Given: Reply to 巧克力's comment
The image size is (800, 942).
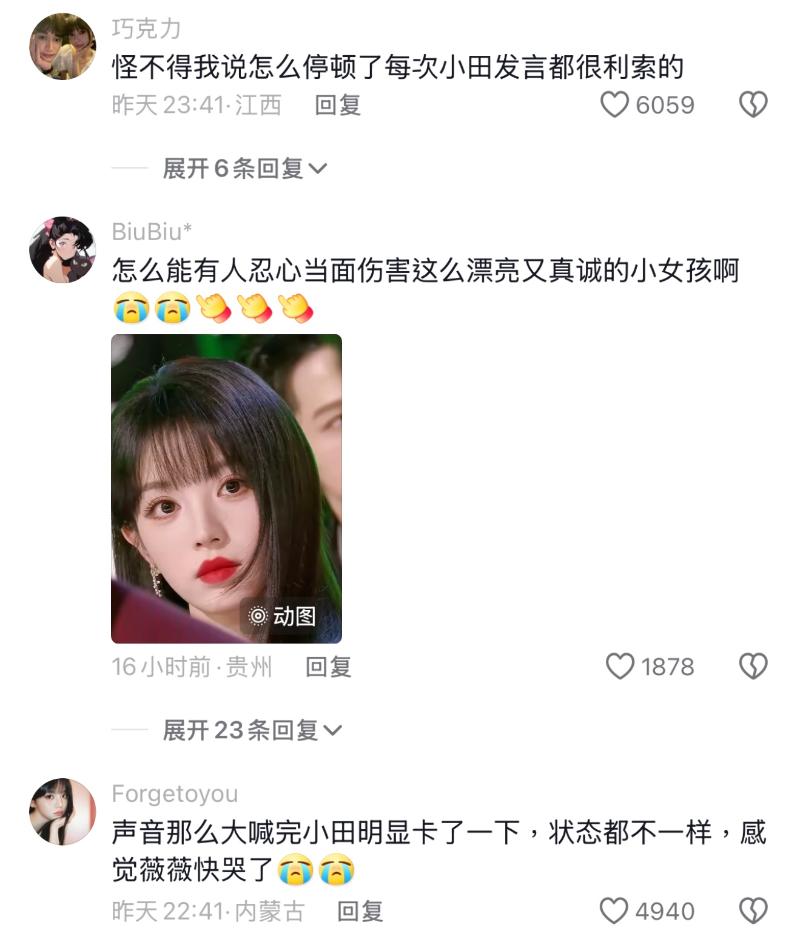Looking at the screenshot, I should (337, 105).
